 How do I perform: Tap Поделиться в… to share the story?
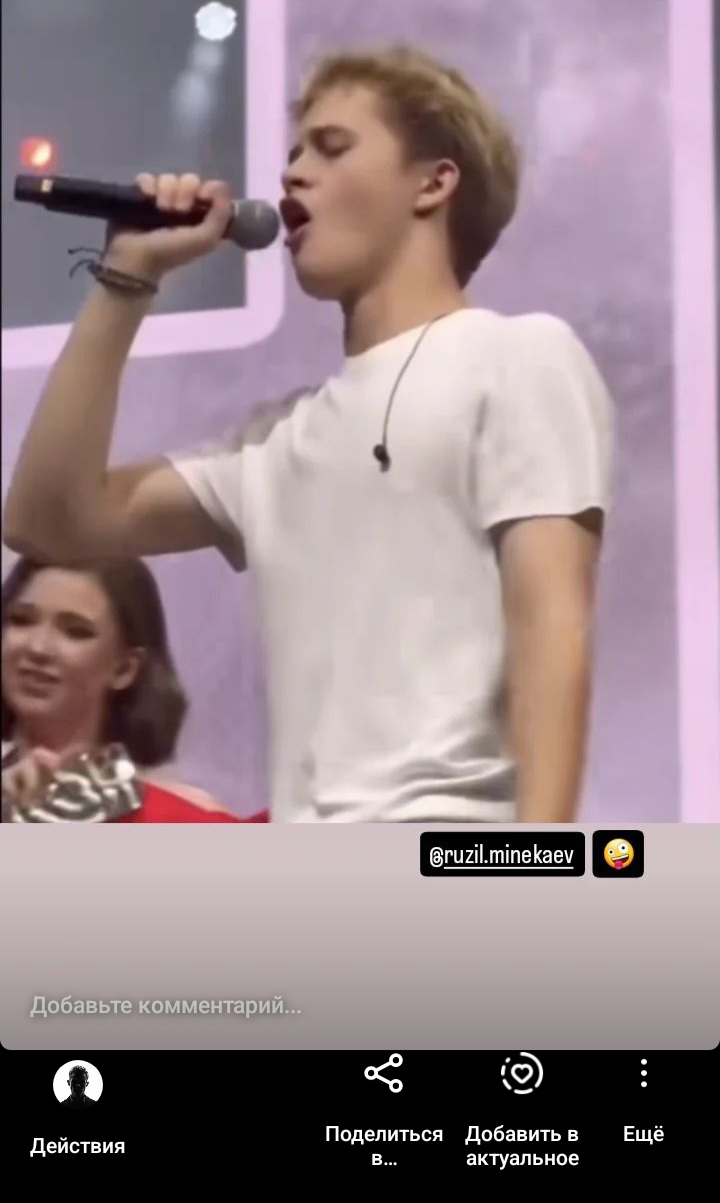tap(384, 1110)
